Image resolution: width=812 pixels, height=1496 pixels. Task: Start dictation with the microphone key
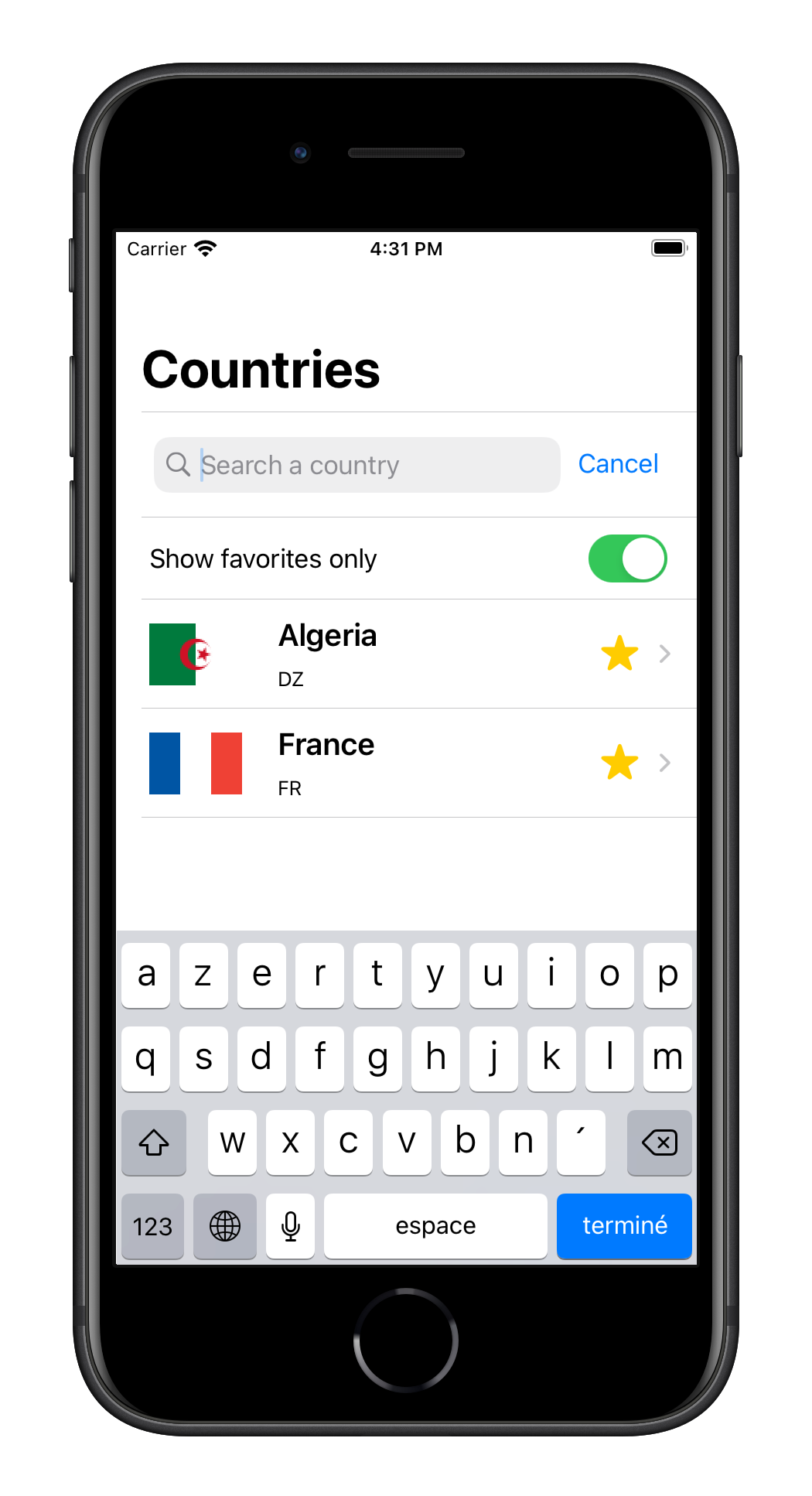click(x=290, y=1226)
